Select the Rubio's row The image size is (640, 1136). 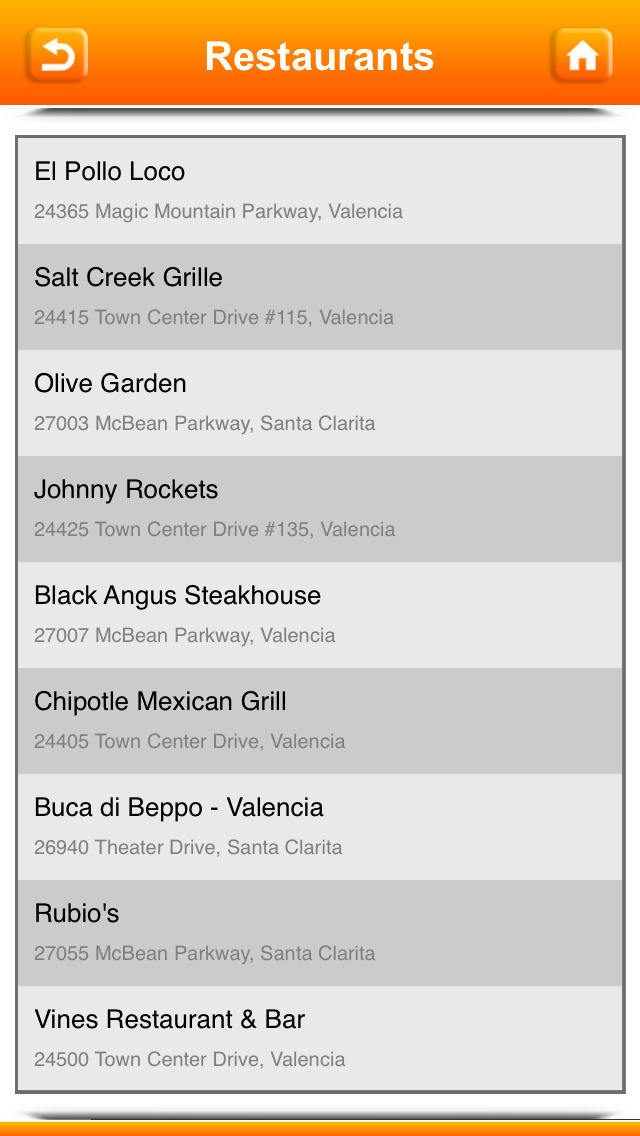(320, 932)
